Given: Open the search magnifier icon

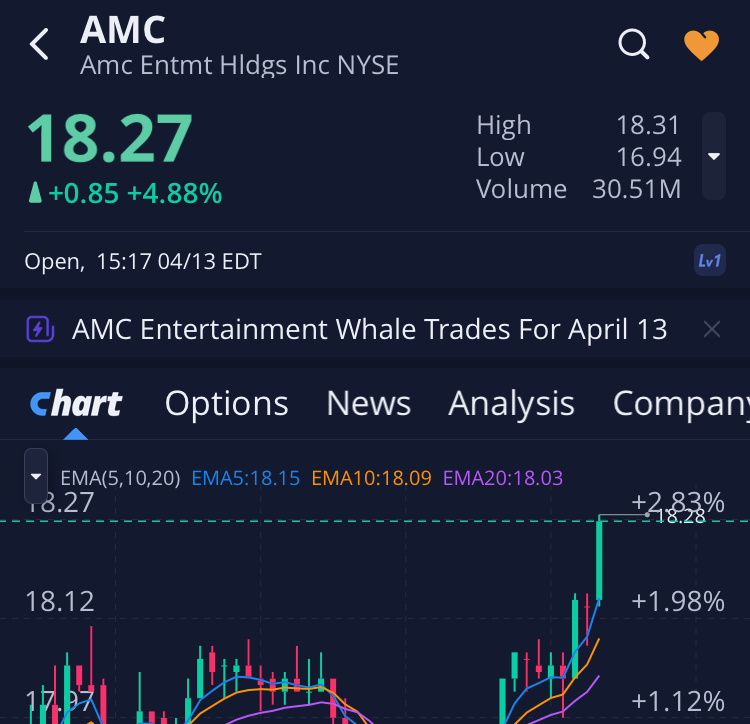Looking at the screenshot, I should tap(634, 44).
